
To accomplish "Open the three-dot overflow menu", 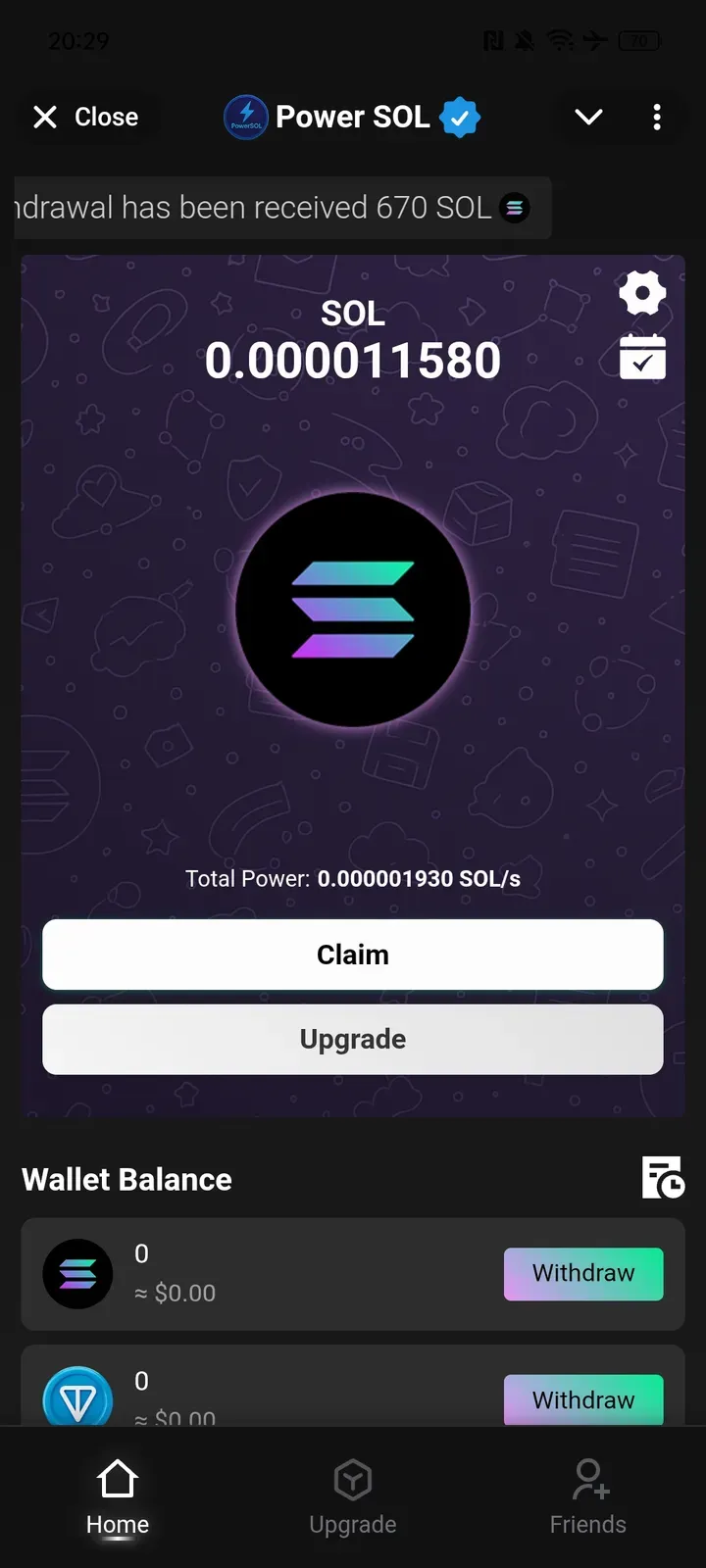I will [657, 118].
